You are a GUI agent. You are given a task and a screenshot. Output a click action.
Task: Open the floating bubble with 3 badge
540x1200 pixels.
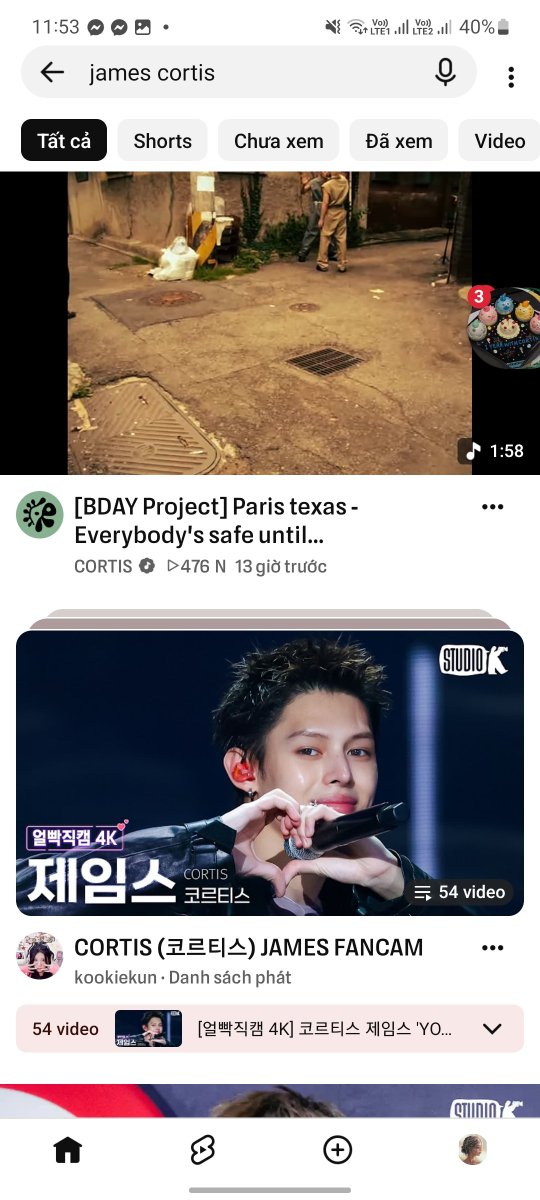(503, 326)
